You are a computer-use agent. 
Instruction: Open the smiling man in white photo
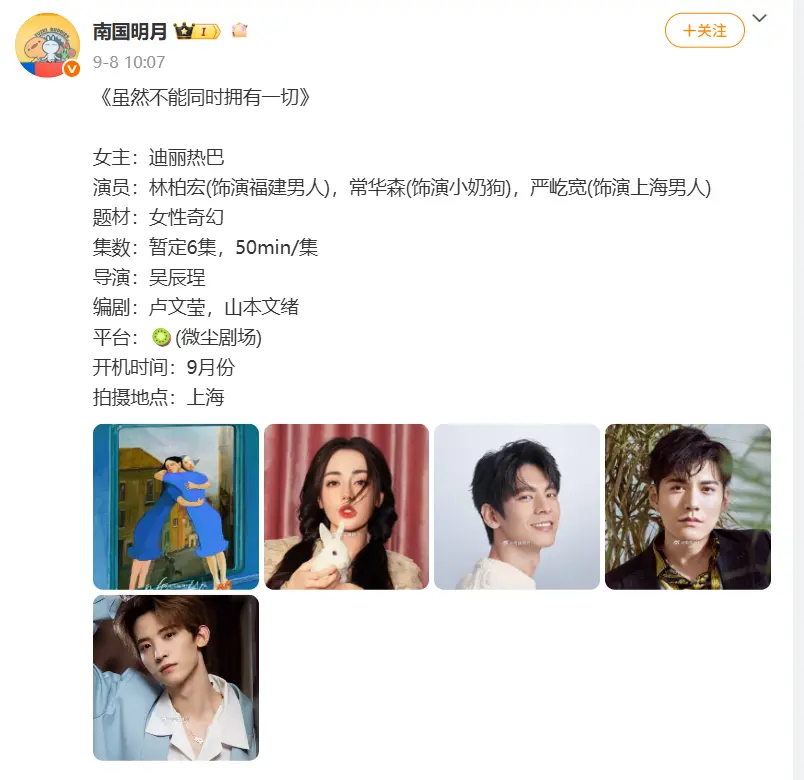point(517,507)
